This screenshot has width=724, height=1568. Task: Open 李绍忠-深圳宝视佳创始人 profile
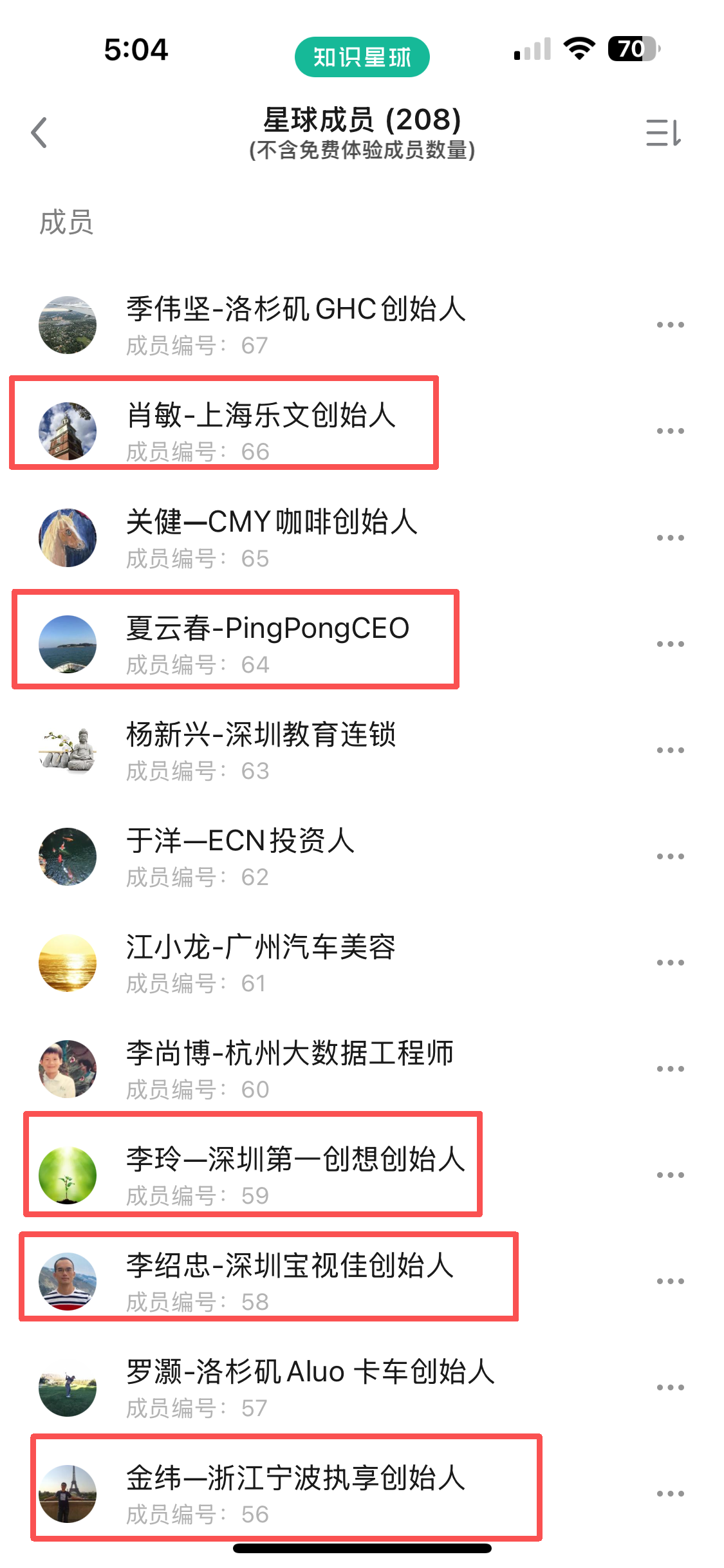coord(290,1281)
